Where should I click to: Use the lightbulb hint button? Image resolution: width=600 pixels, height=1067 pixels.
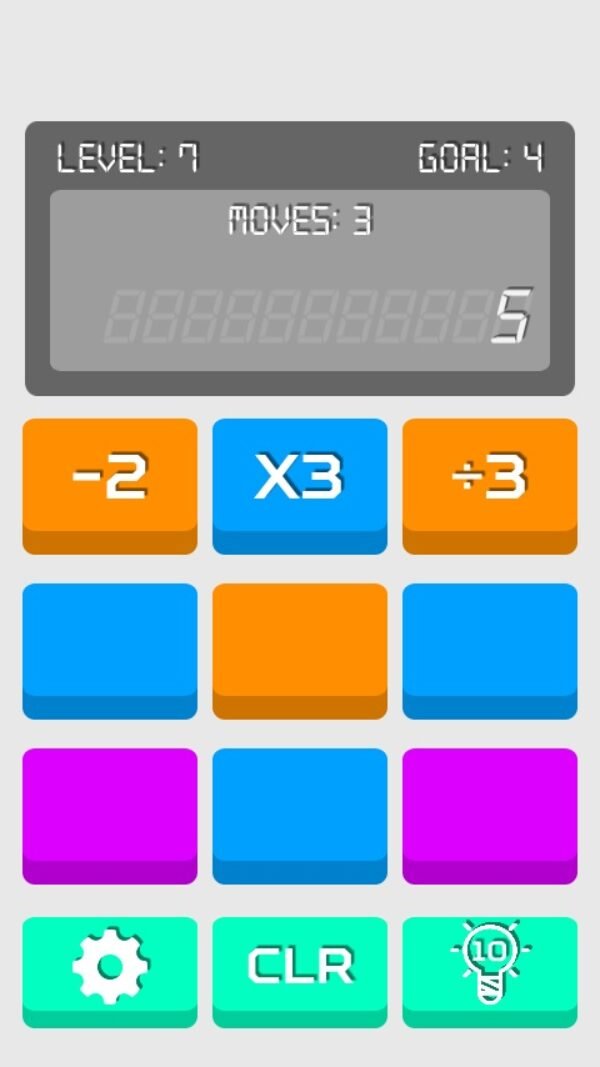pos(490,965)
